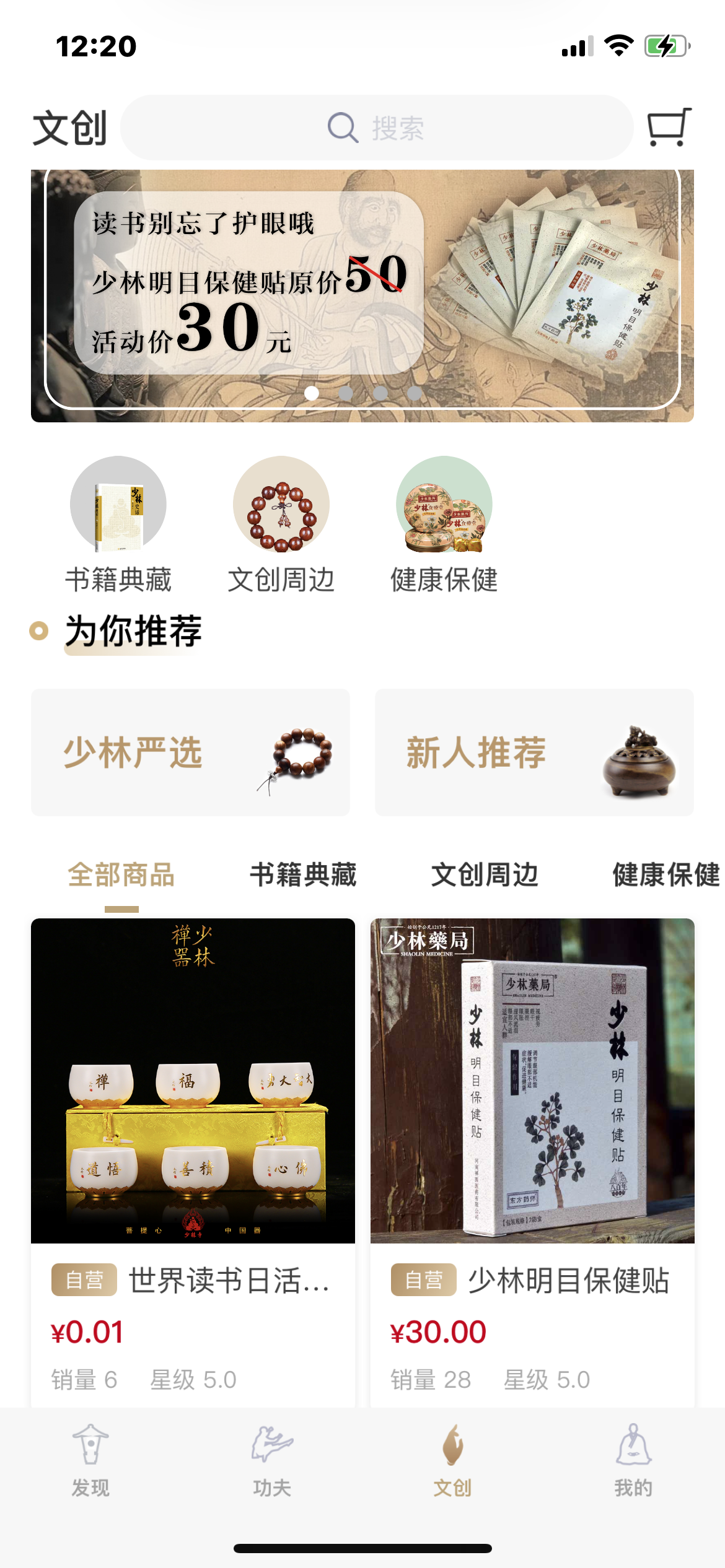Open the 少林严选 card
The image size is (725, 1568).
(190, 752)
